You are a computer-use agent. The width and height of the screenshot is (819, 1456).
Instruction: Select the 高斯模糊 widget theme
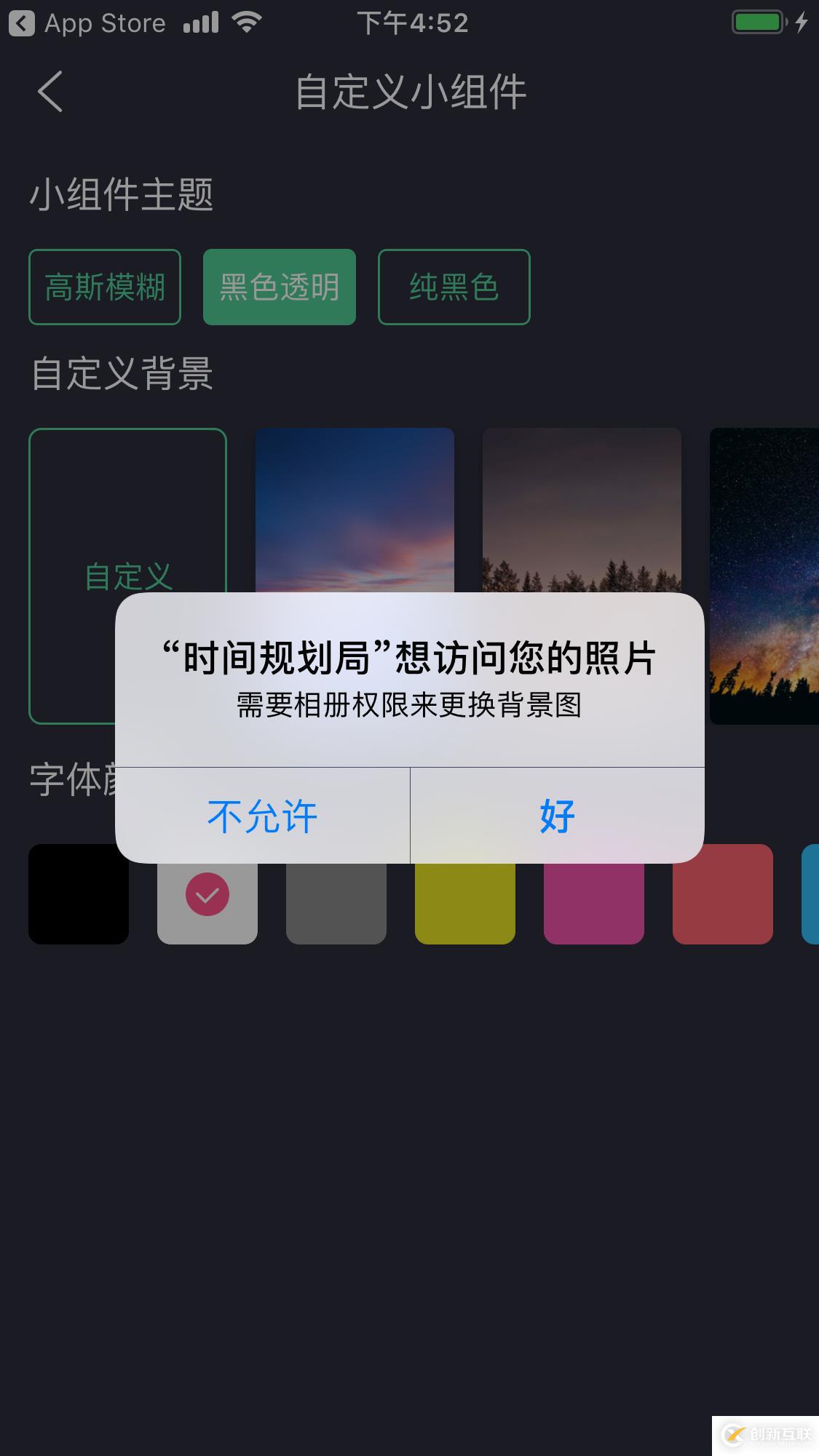[105, 287]
